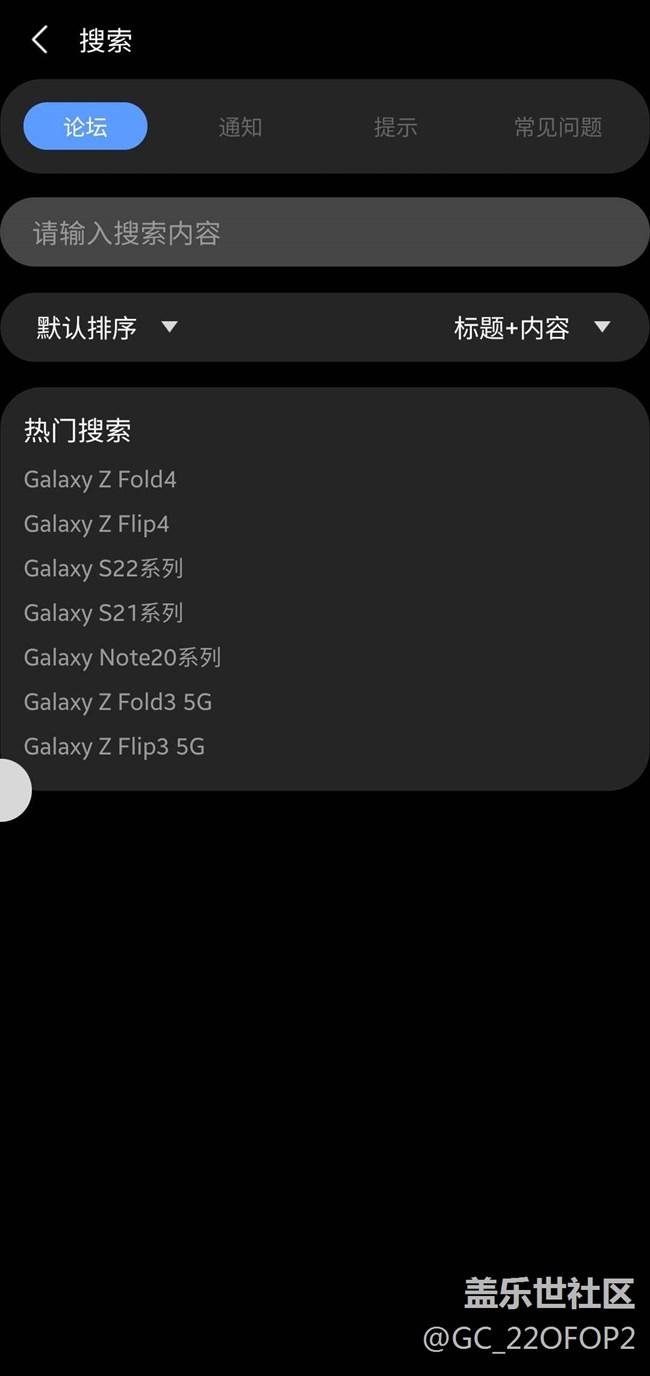Switch to the 提示 tab
The image size is (650, 1376).
point(395,127)
